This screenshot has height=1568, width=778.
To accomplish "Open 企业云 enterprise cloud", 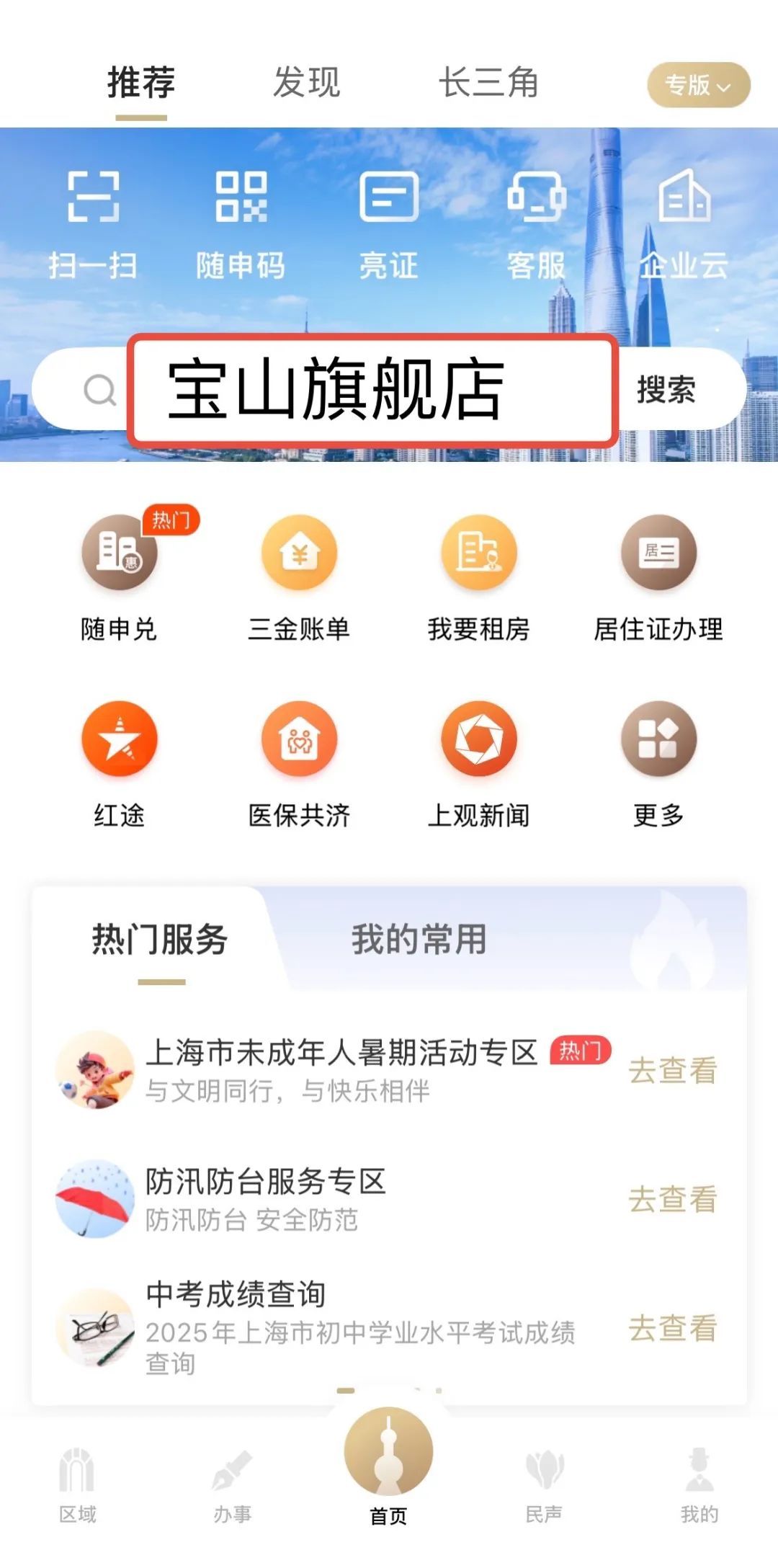I will (x=684, y=223).
